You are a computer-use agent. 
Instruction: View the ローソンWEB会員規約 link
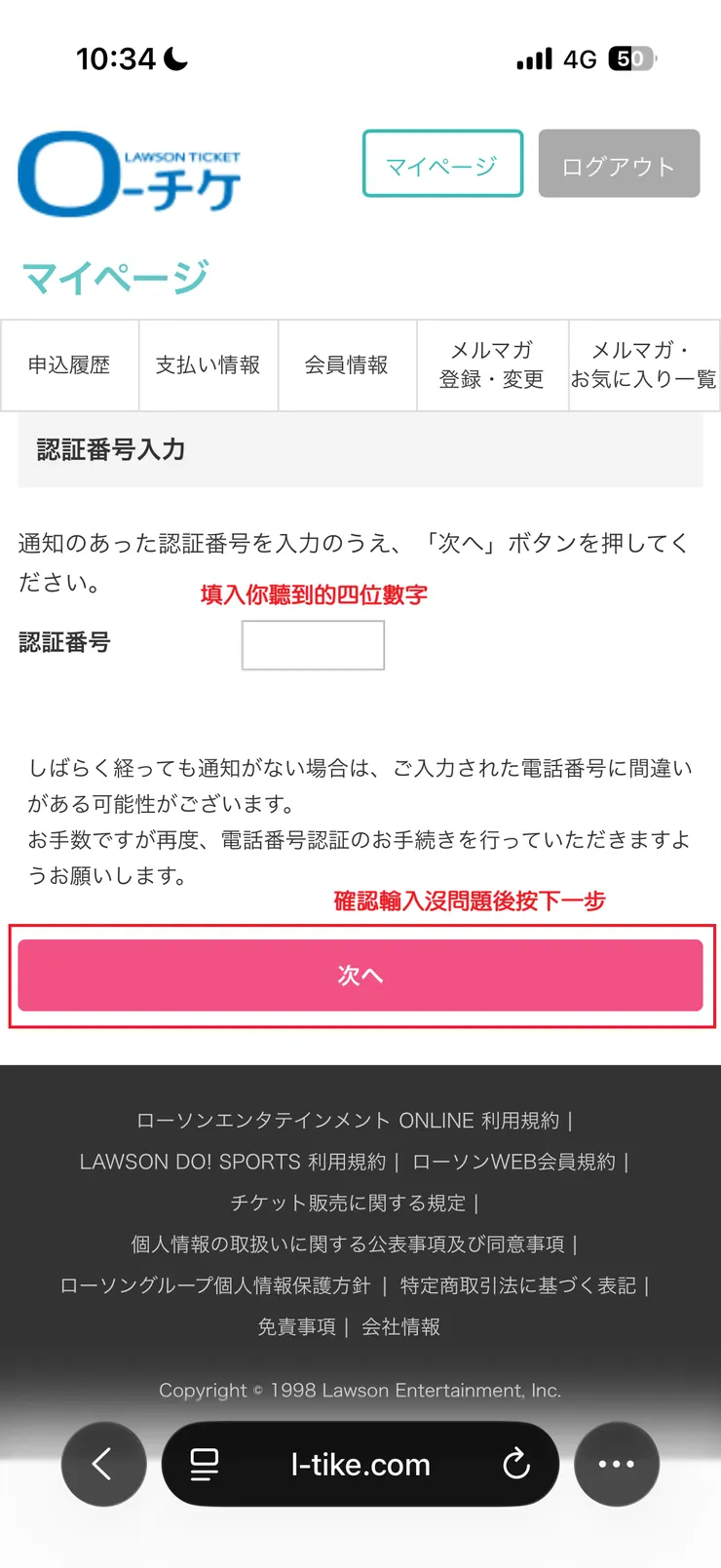click(513, 1162)
